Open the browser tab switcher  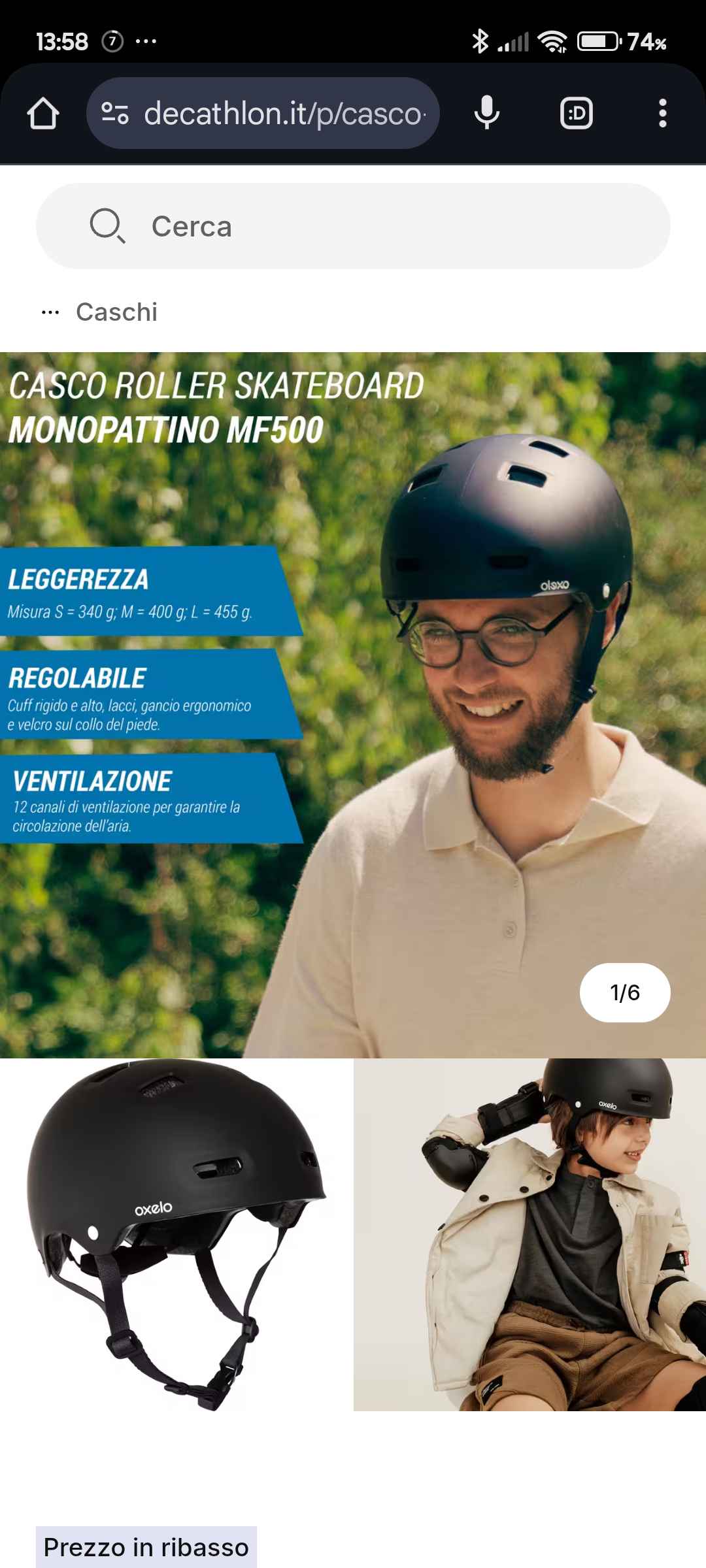[x=576, y=114]
